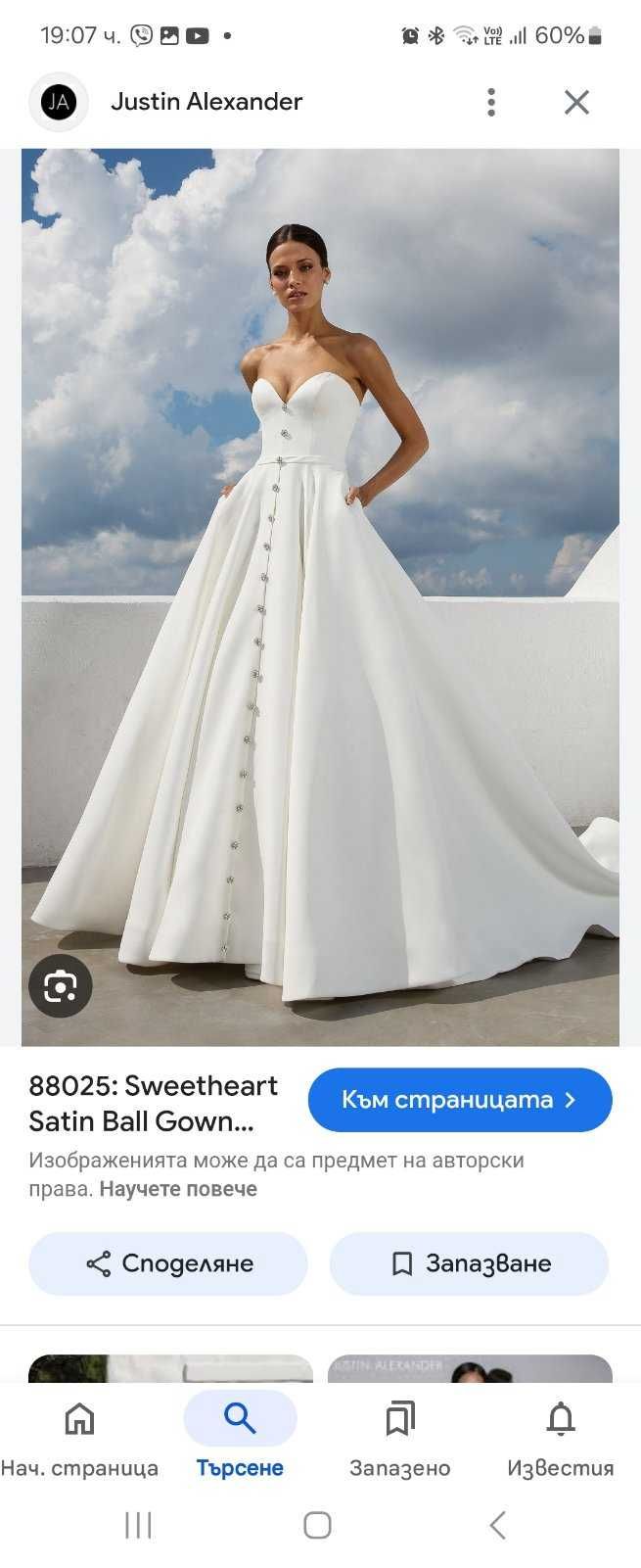Go back with the system back button
The width and height of the screenshot is (641, 1568).
(x=497, y=1525)
